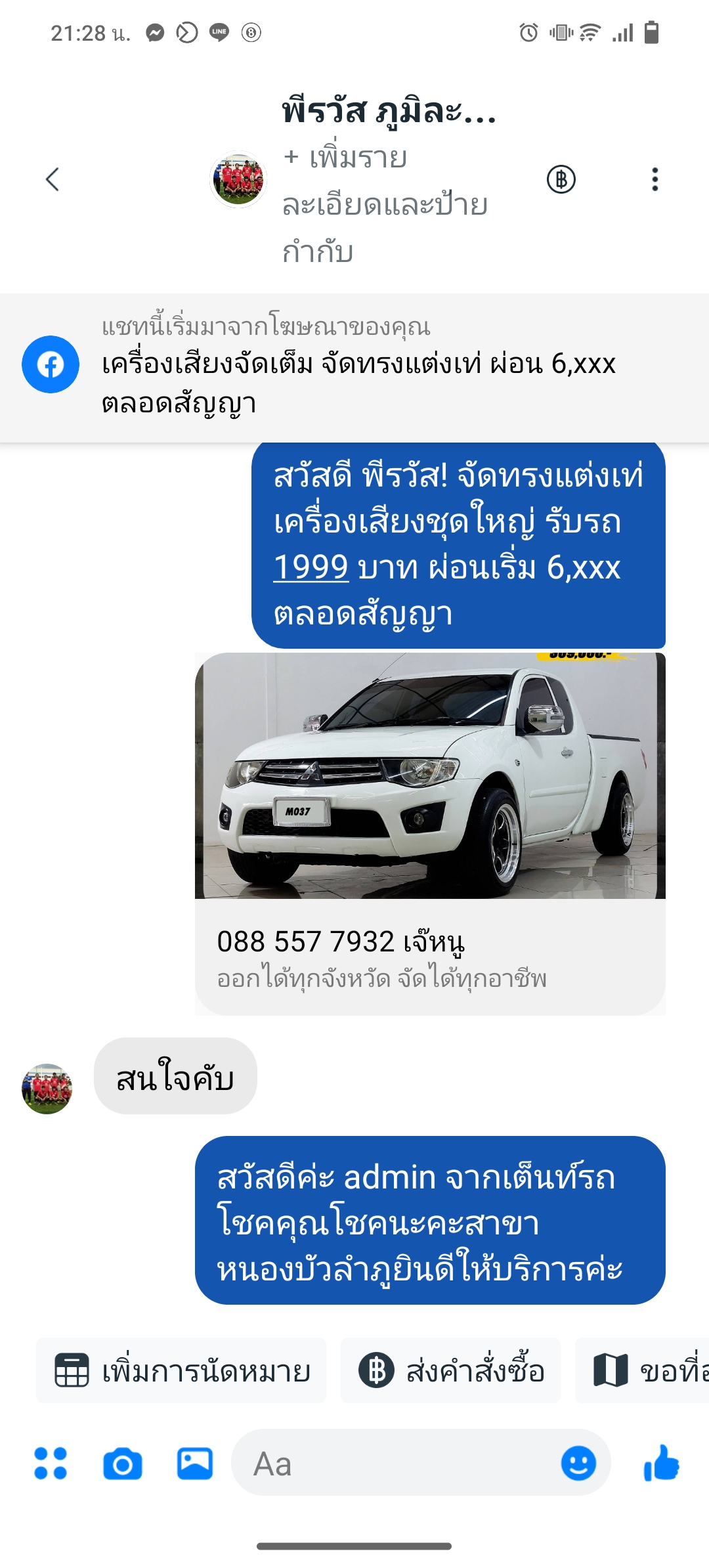The image size is (709, 1568).
Task: Go back using the header arrow
Action: (53, 179)
